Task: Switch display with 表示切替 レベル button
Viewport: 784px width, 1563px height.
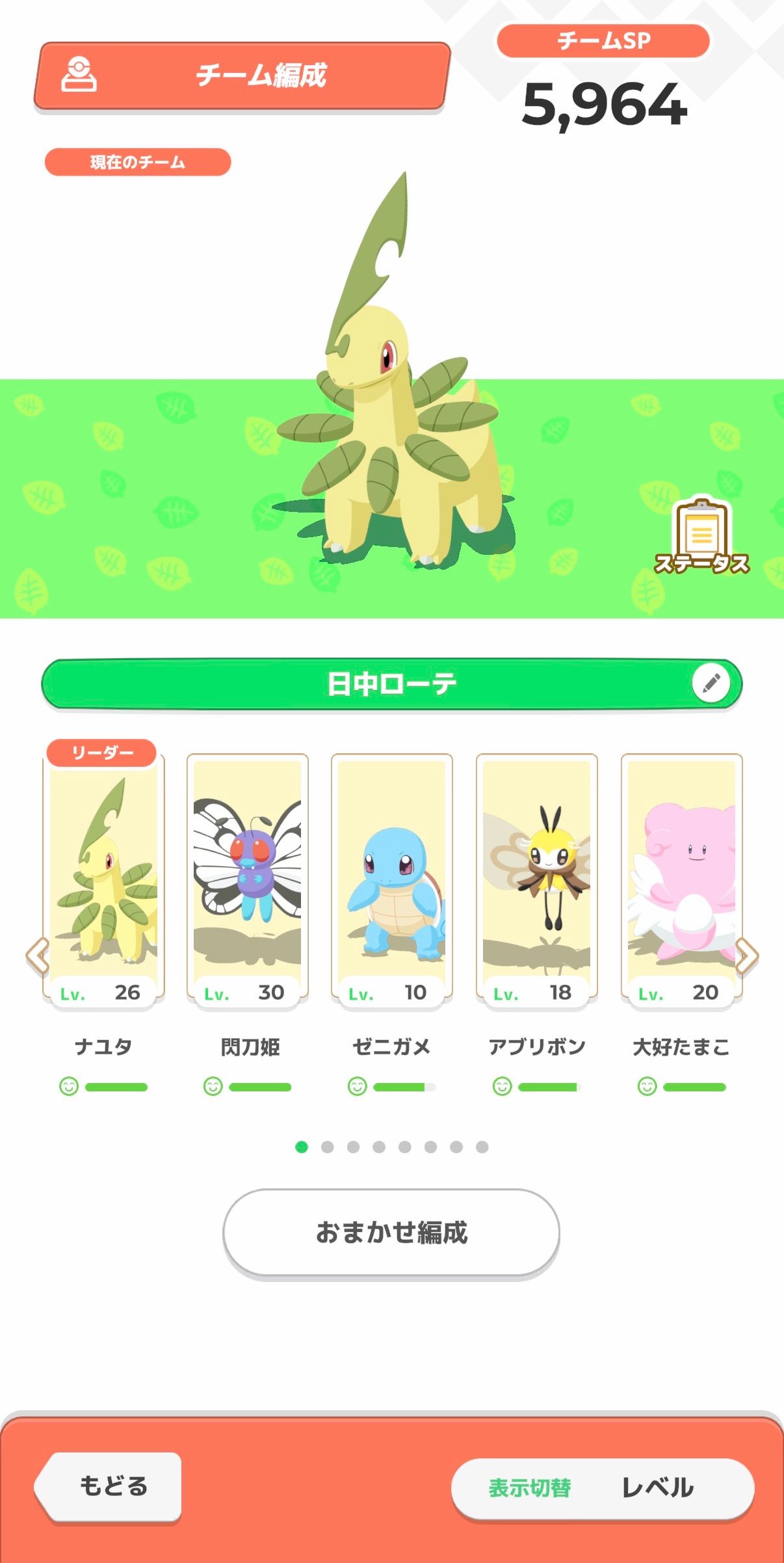Action: point(603,1488)
